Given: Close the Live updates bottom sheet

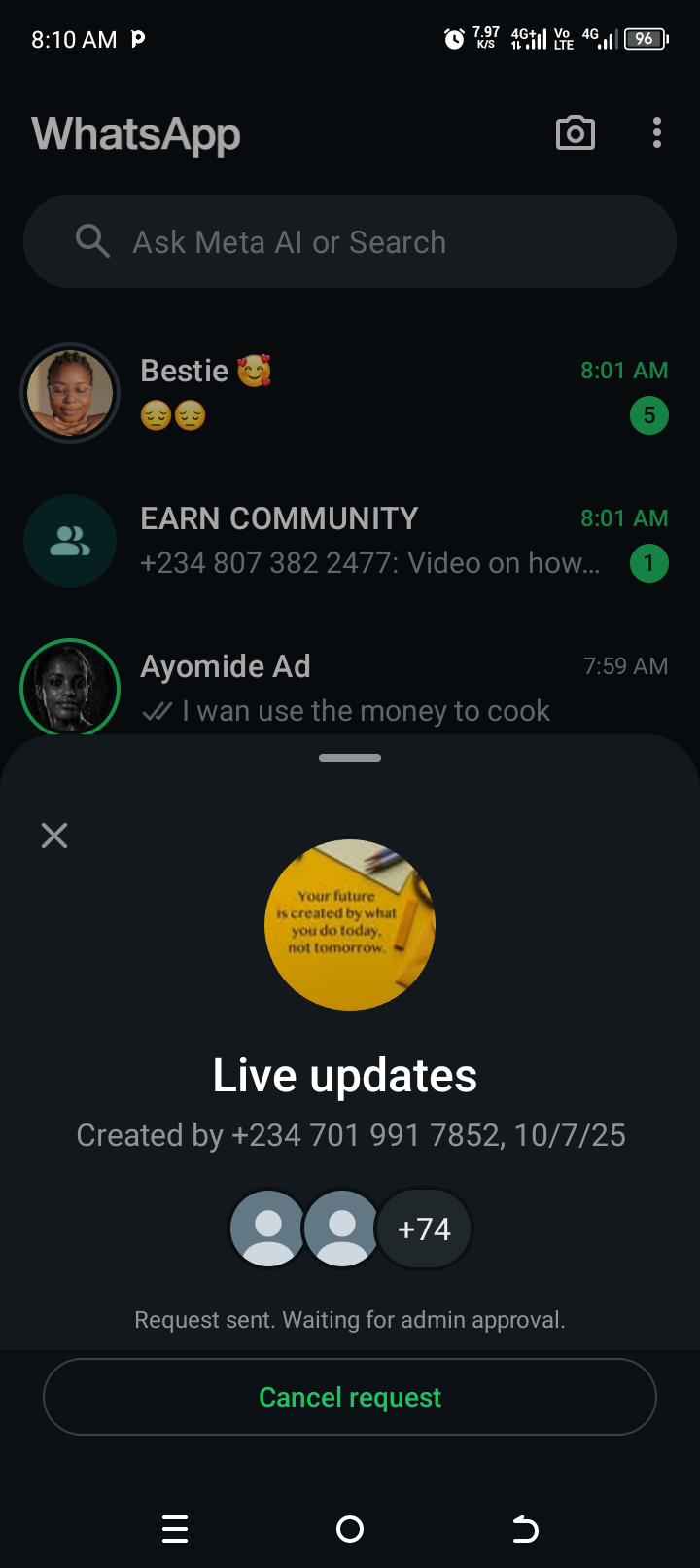Looking at the screenshot, I should 54,836.
